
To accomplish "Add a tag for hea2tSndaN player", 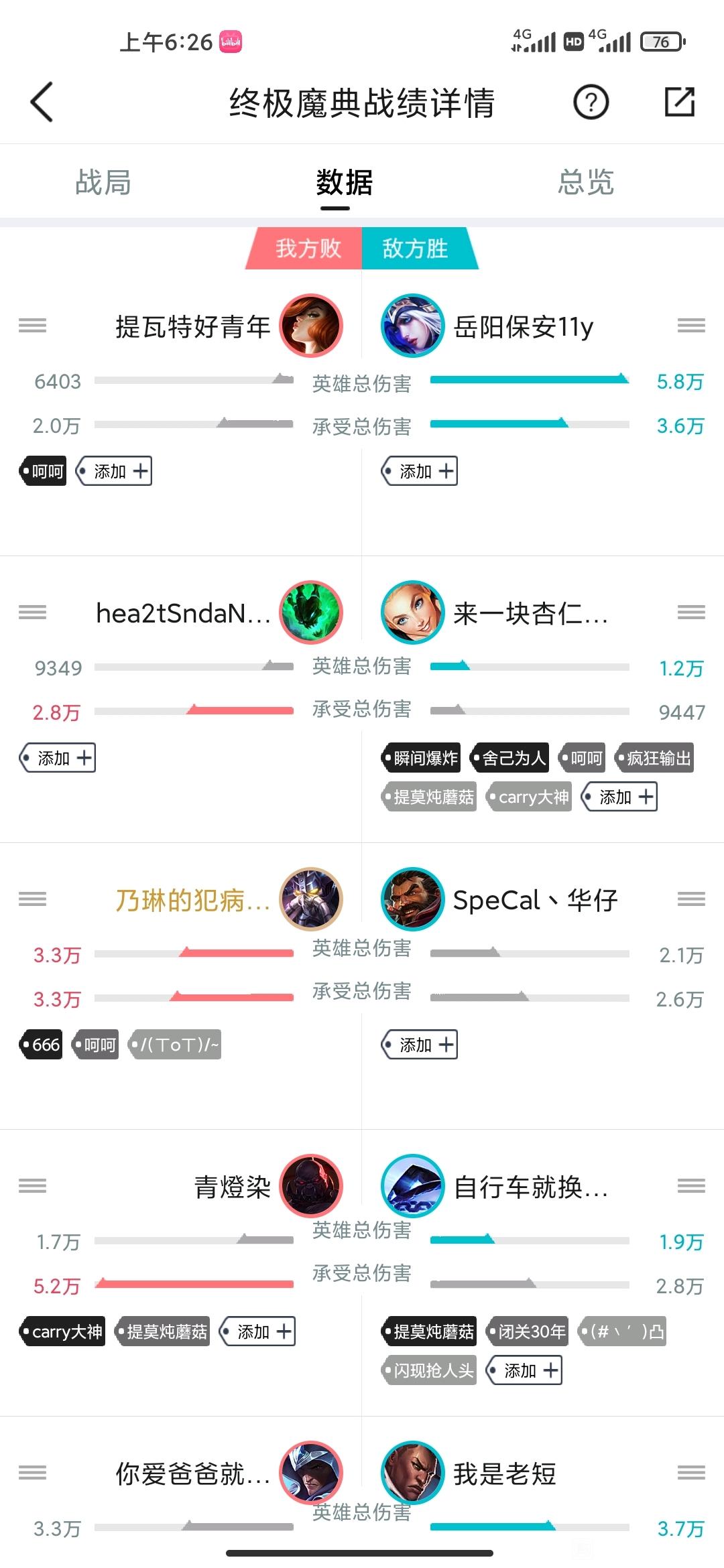I will tap(58, 758).
